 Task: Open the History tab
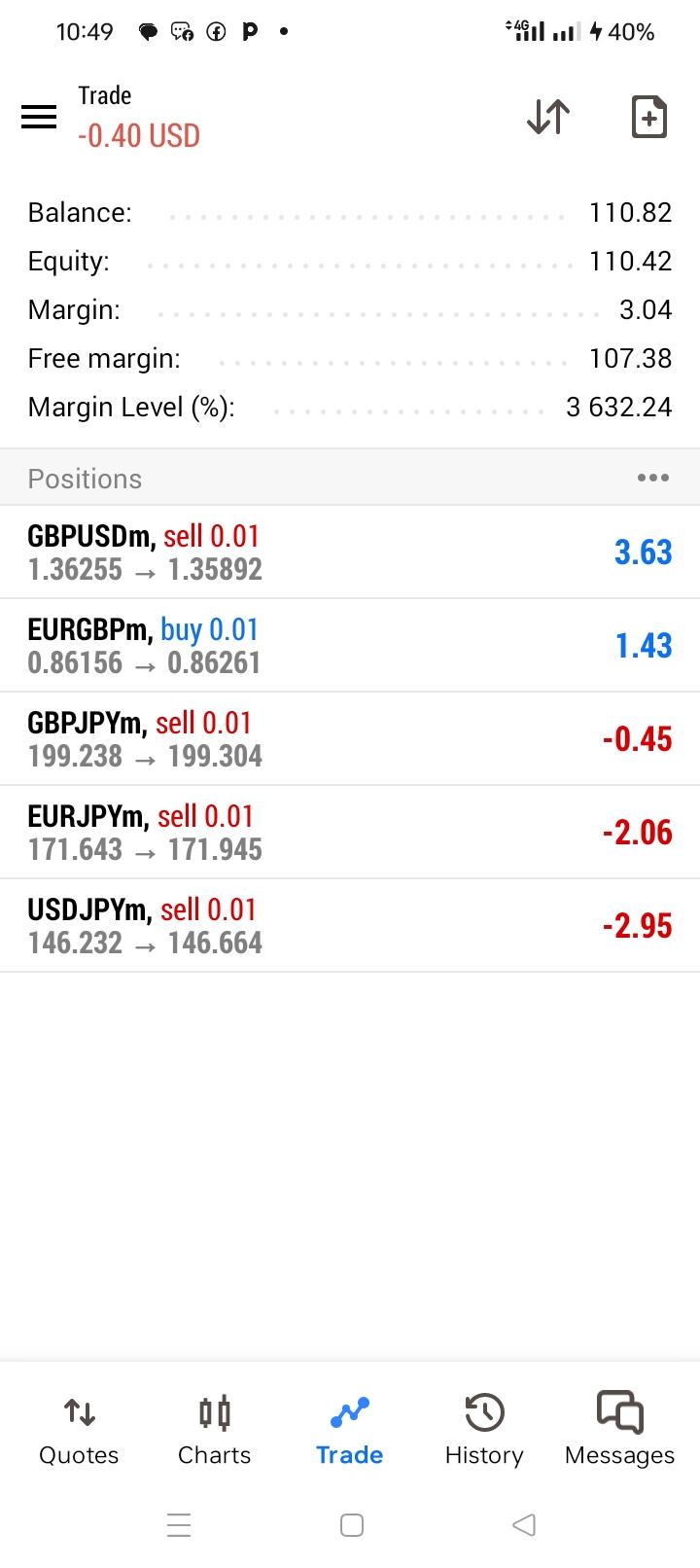[x=484, y=1430]
